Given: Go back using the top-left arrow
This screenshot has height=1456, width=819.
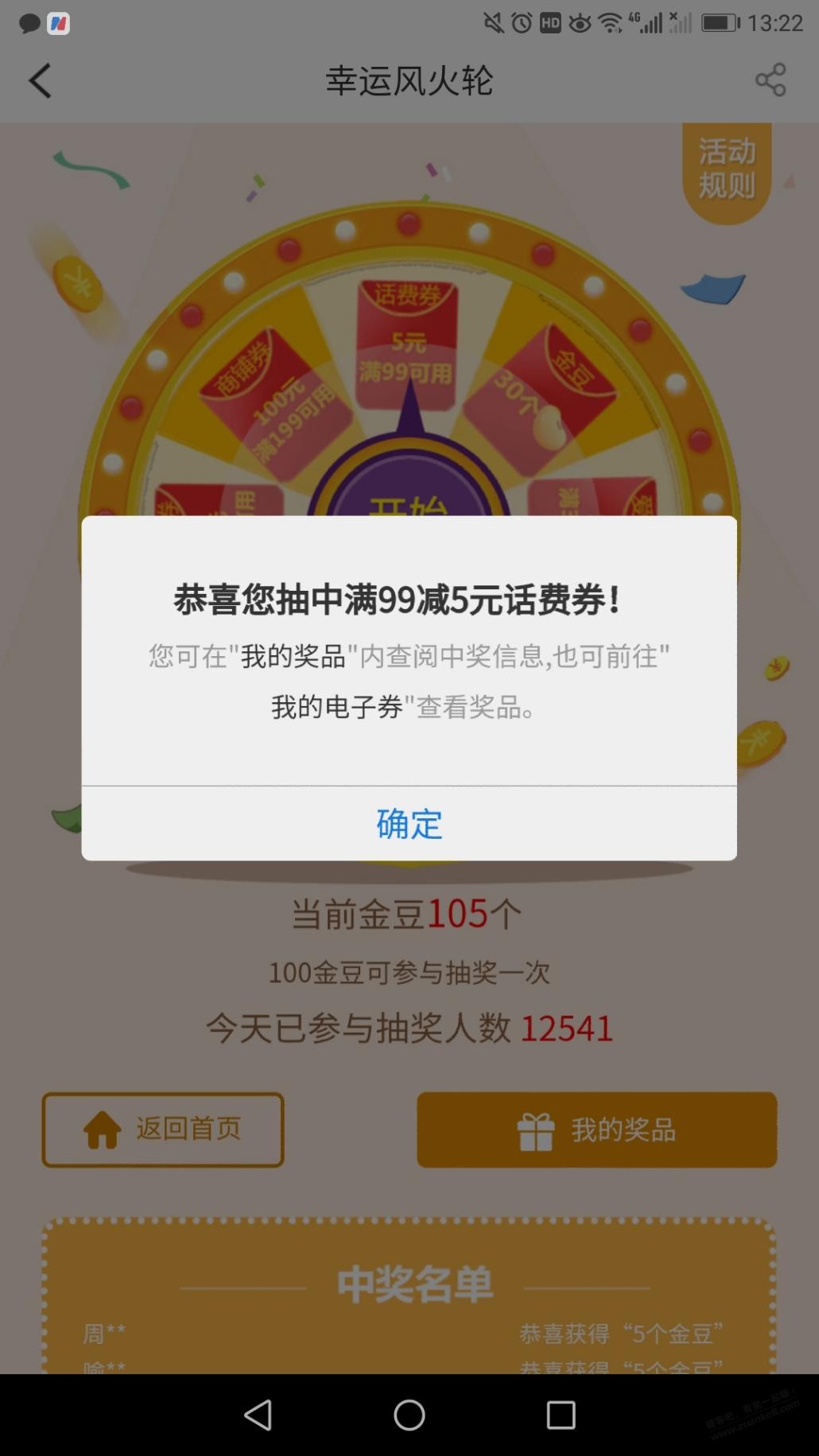Looking at the screenshot, I should pos(40,80).
